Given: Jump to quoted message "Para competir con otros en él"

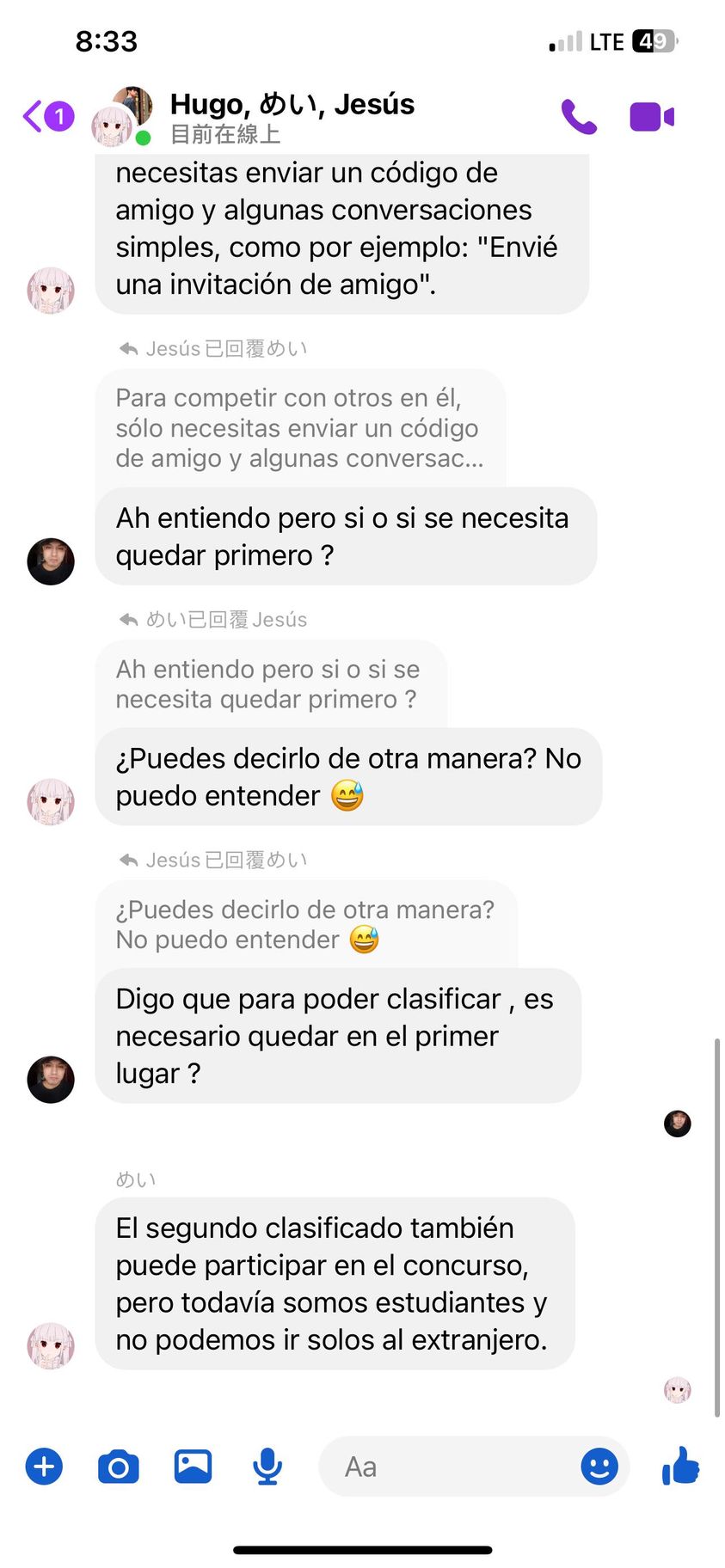Looking at the screenshot, I should pyautogui.click(x=299, y=428).
